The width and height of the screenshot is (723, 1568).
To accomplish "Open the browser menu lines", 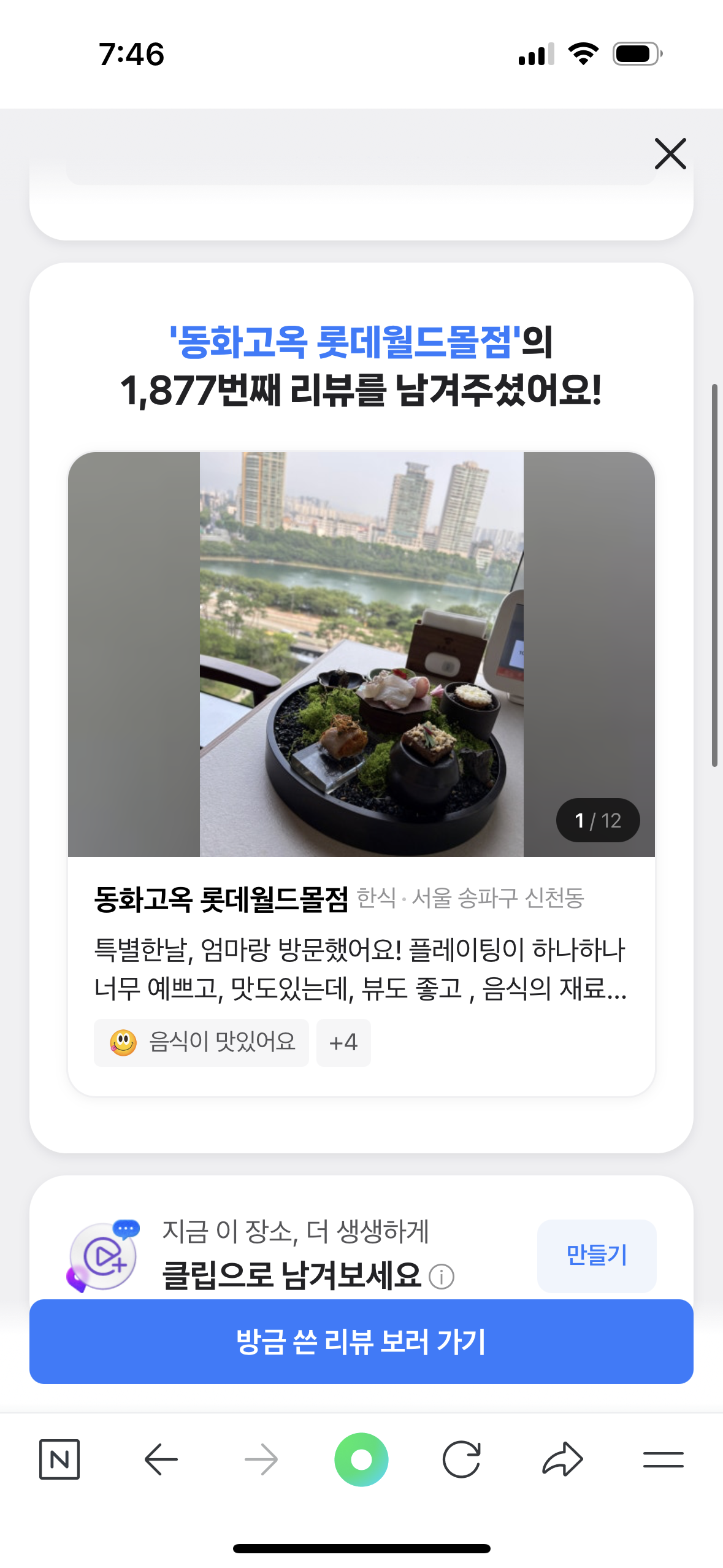I will (663, 1459).
